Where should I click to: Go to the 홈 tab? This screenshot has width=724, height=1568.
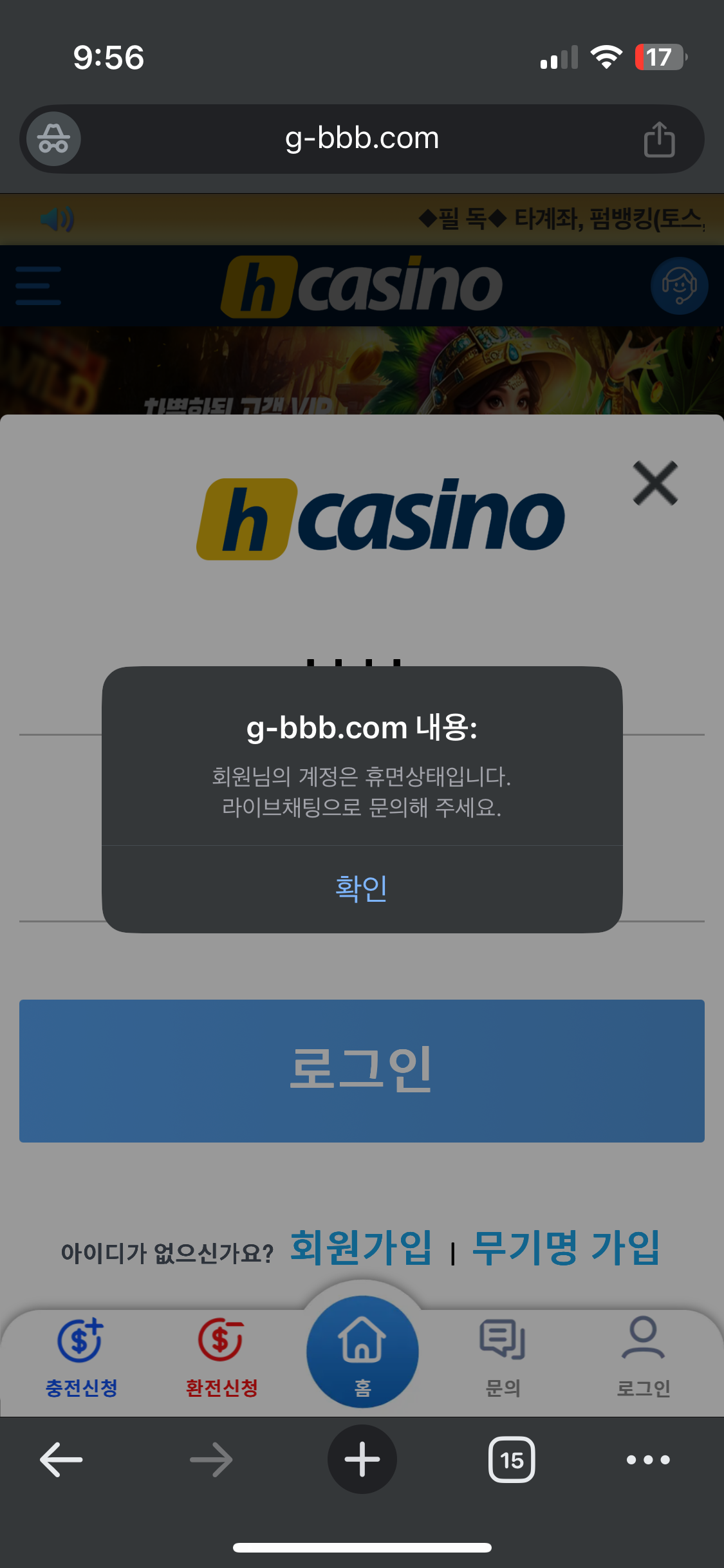coord(362,1352)
